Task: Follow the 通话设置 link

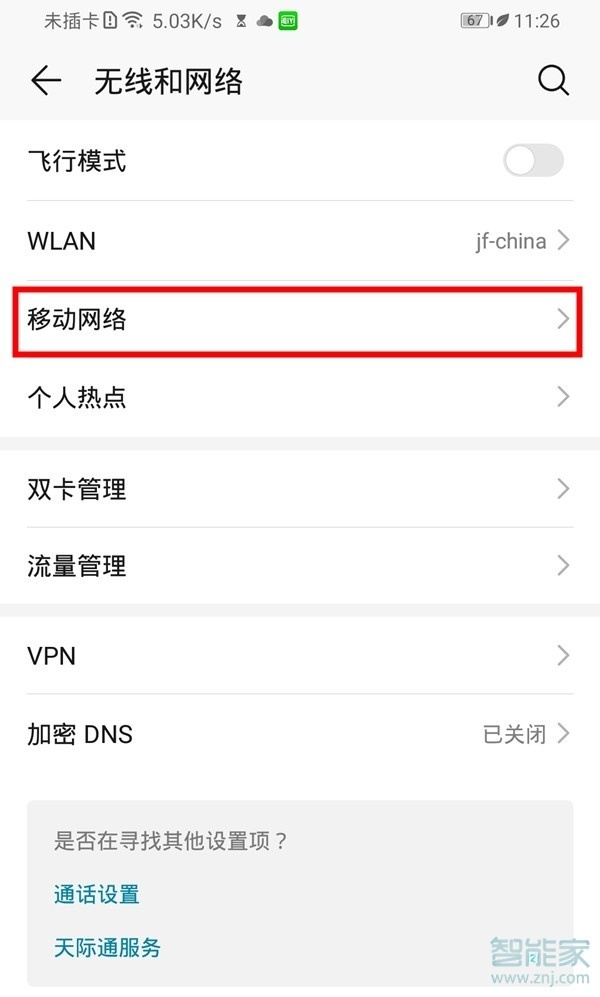Action: [96, 894]
